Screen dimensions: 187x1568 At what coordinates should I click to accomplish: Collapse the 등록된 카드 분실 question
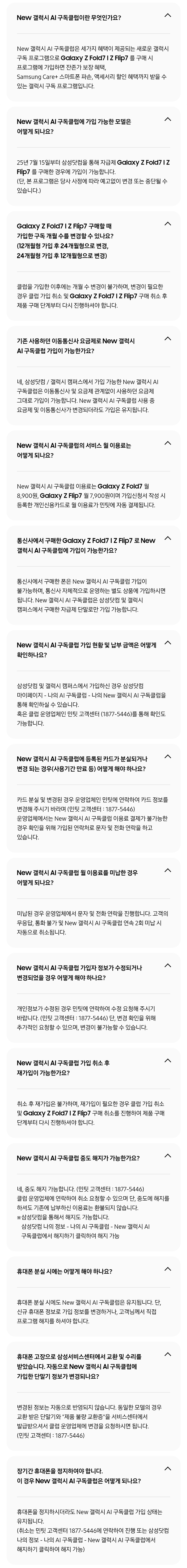168,757
